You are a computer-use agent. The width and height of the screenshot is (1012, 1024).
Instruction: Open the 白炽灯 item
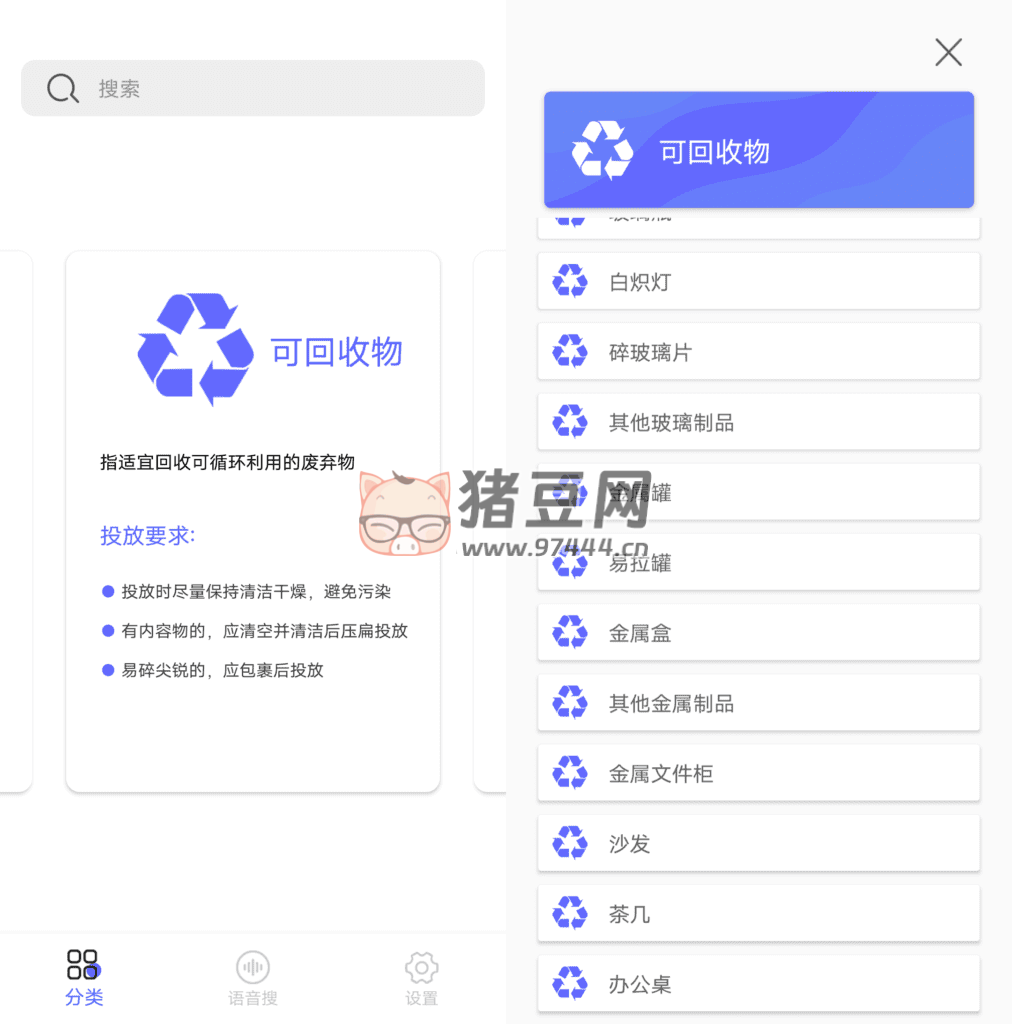[x=758, y=282]
